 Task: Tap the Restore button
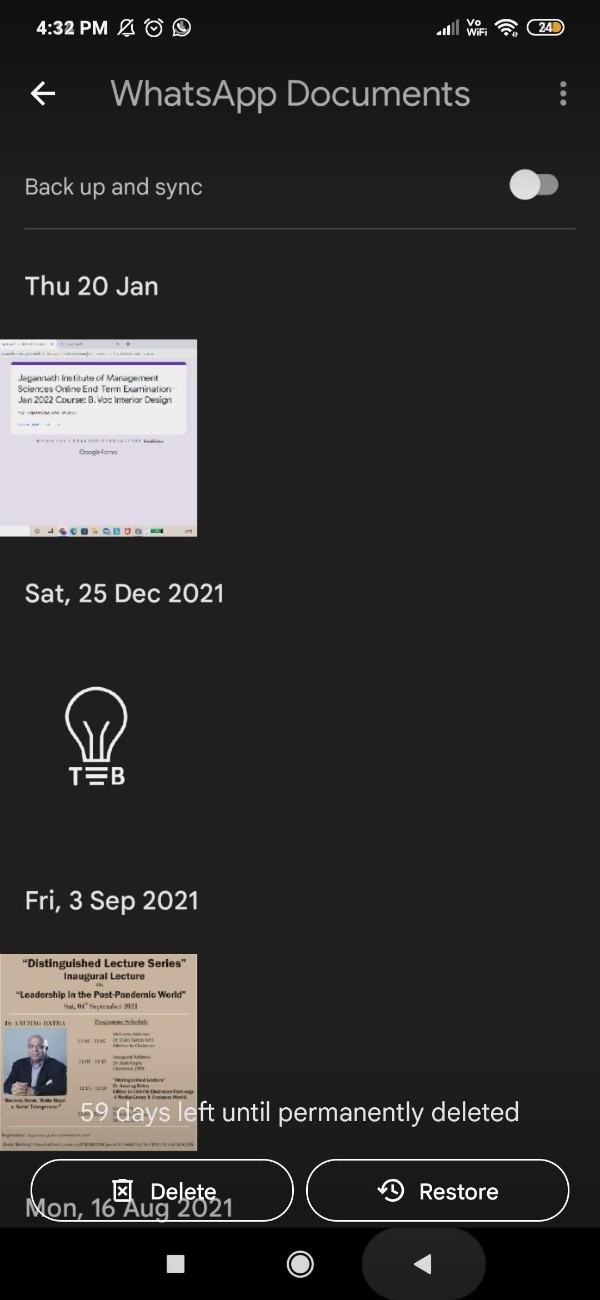point(437,1191)
